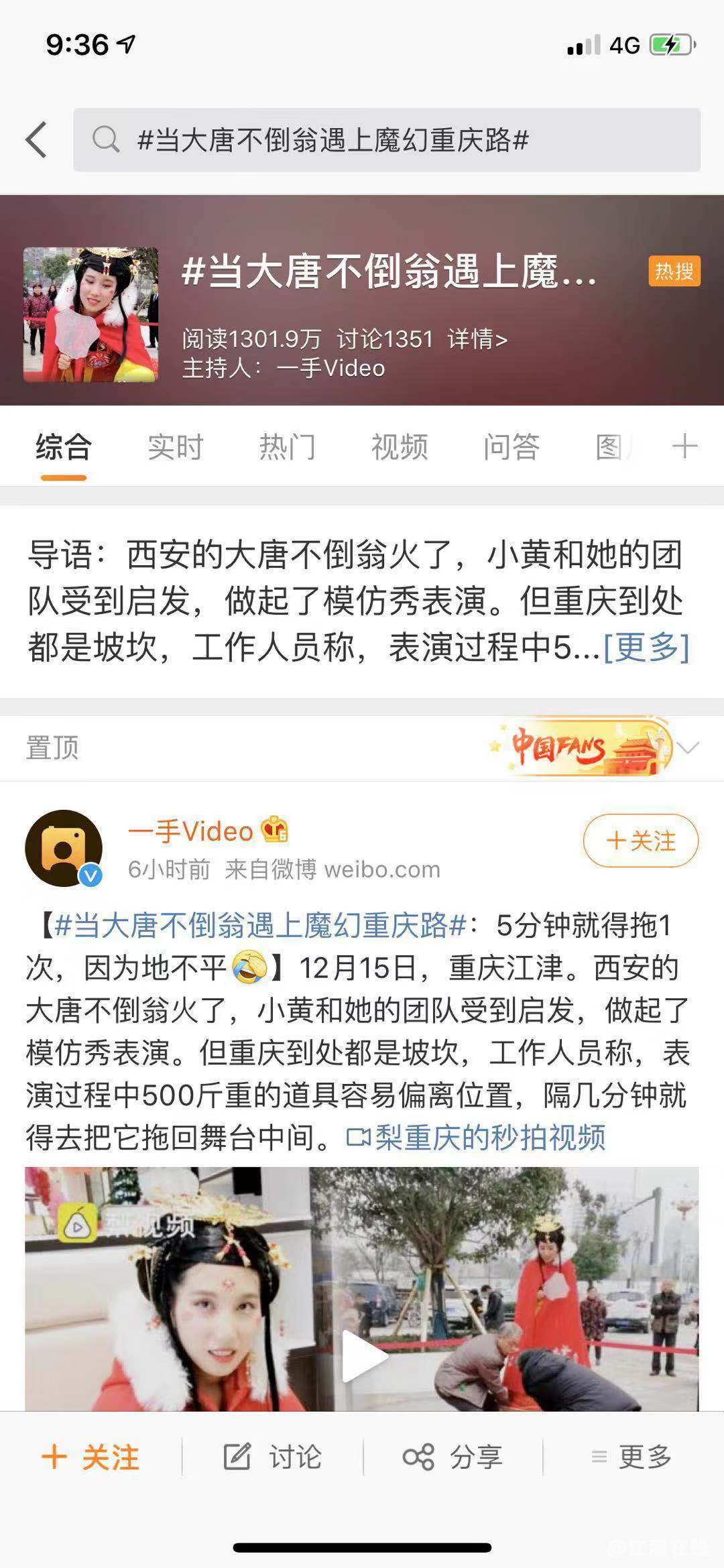The width and height of the screenshot is (724, 1568).
Task: Open 一手Video profile avatar
Action: [64, 848]
